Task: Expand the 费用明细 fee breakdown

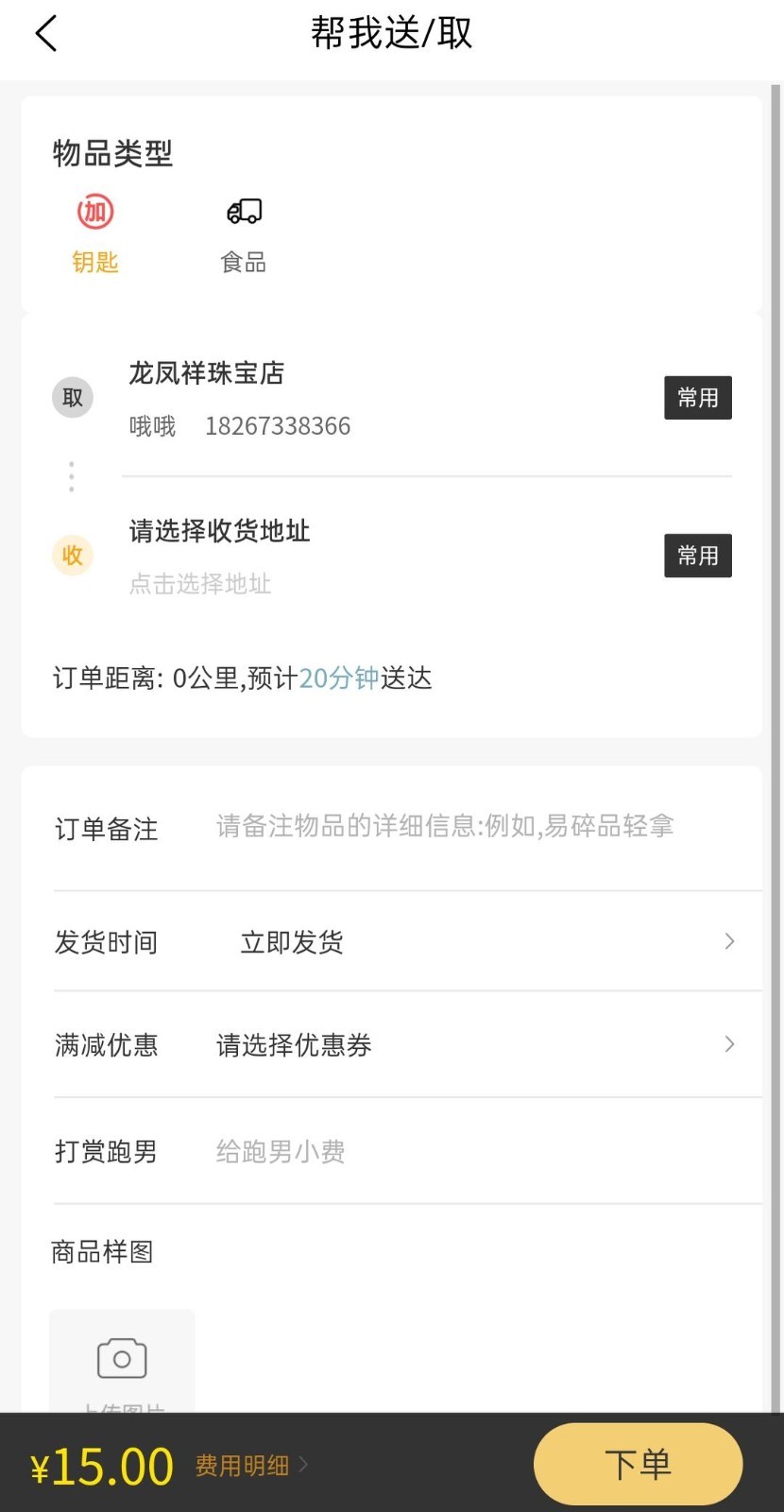Action: tap(249, 1464)
